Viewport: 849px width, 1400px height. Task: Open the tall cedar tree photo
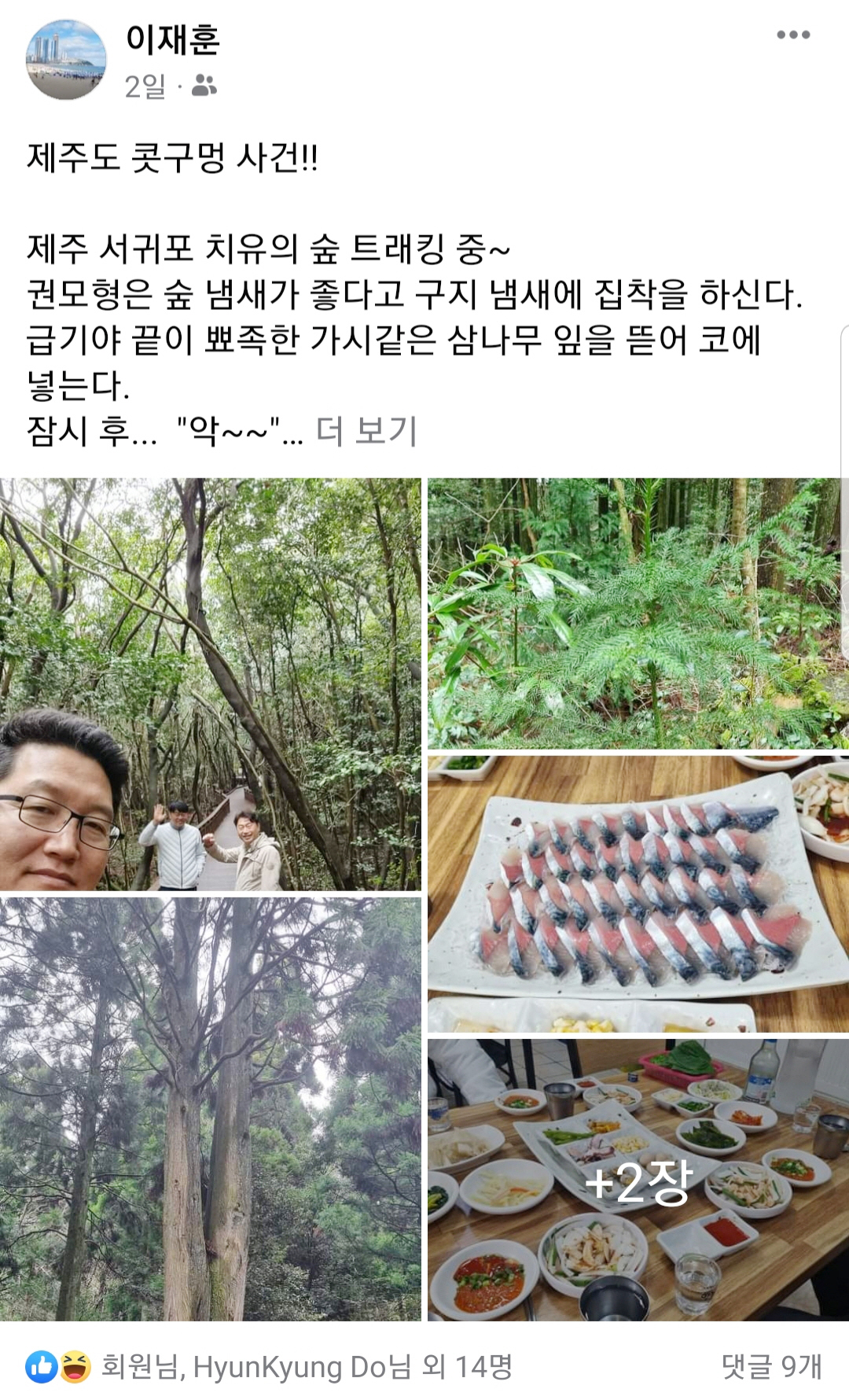coord(211,1109)
